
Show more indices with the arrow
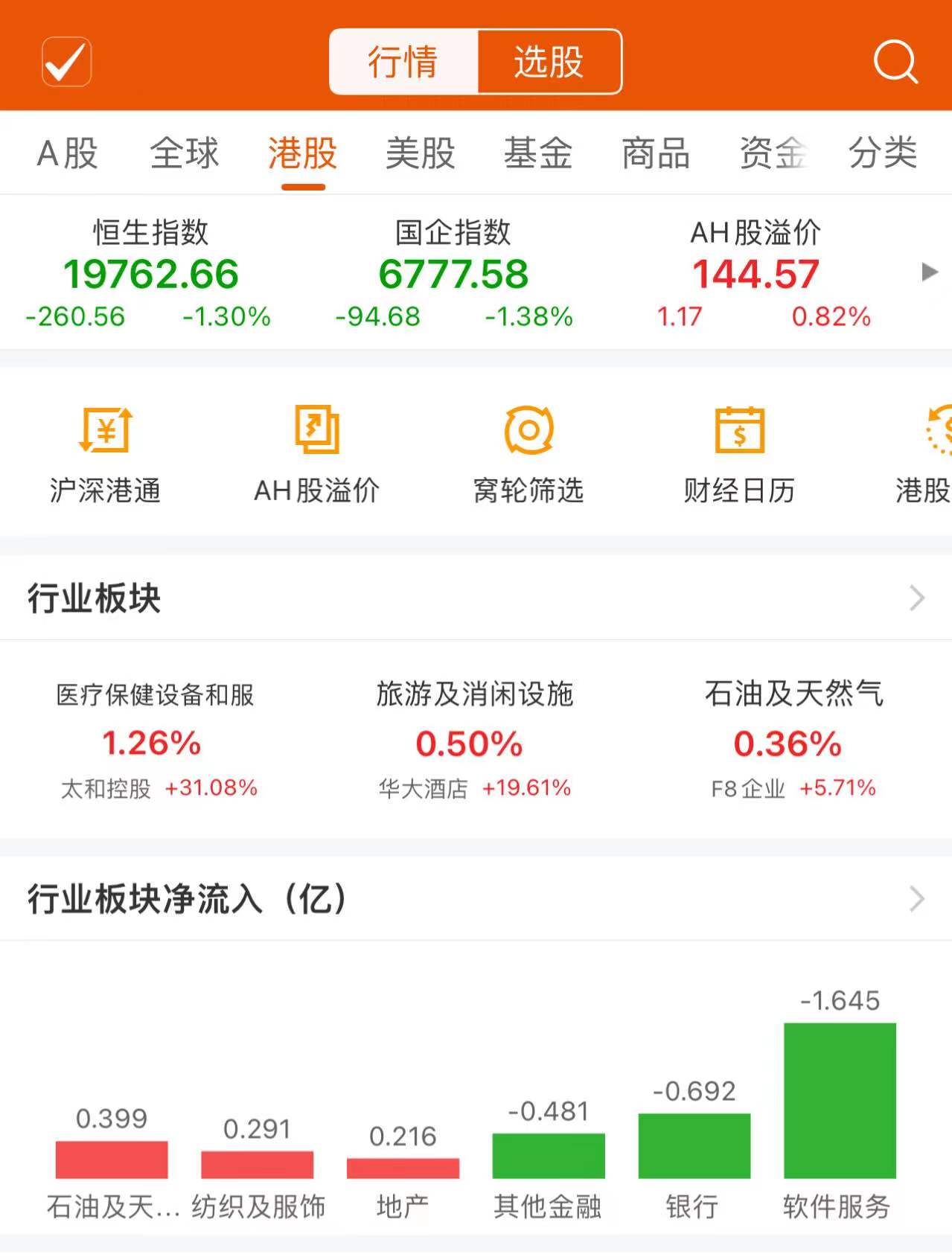(x=929, y=272)
